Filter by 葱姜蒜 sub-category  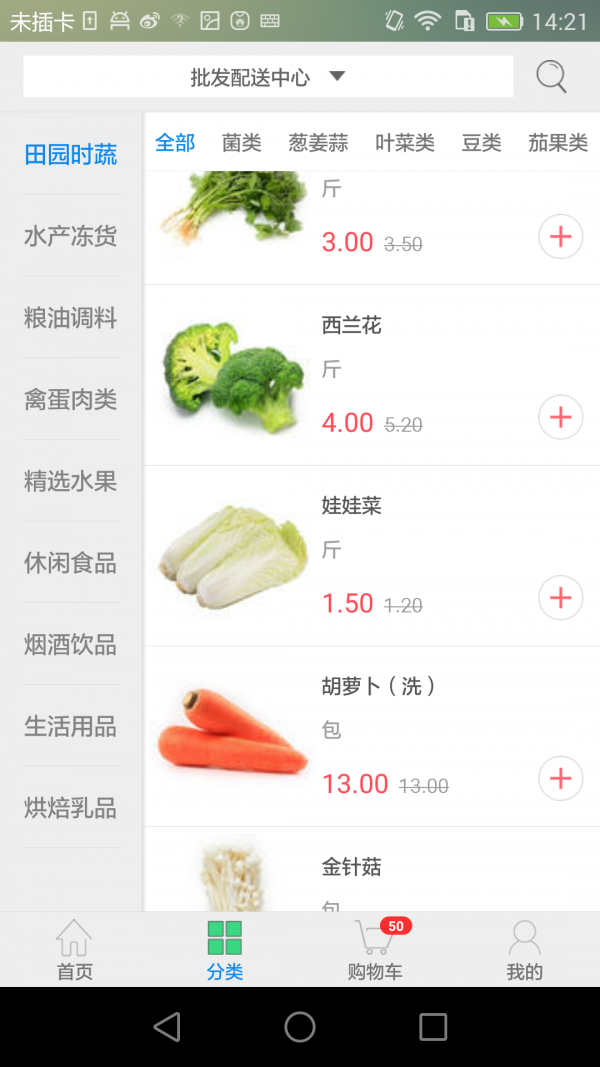pyautogui.click(x=318, y=143)
